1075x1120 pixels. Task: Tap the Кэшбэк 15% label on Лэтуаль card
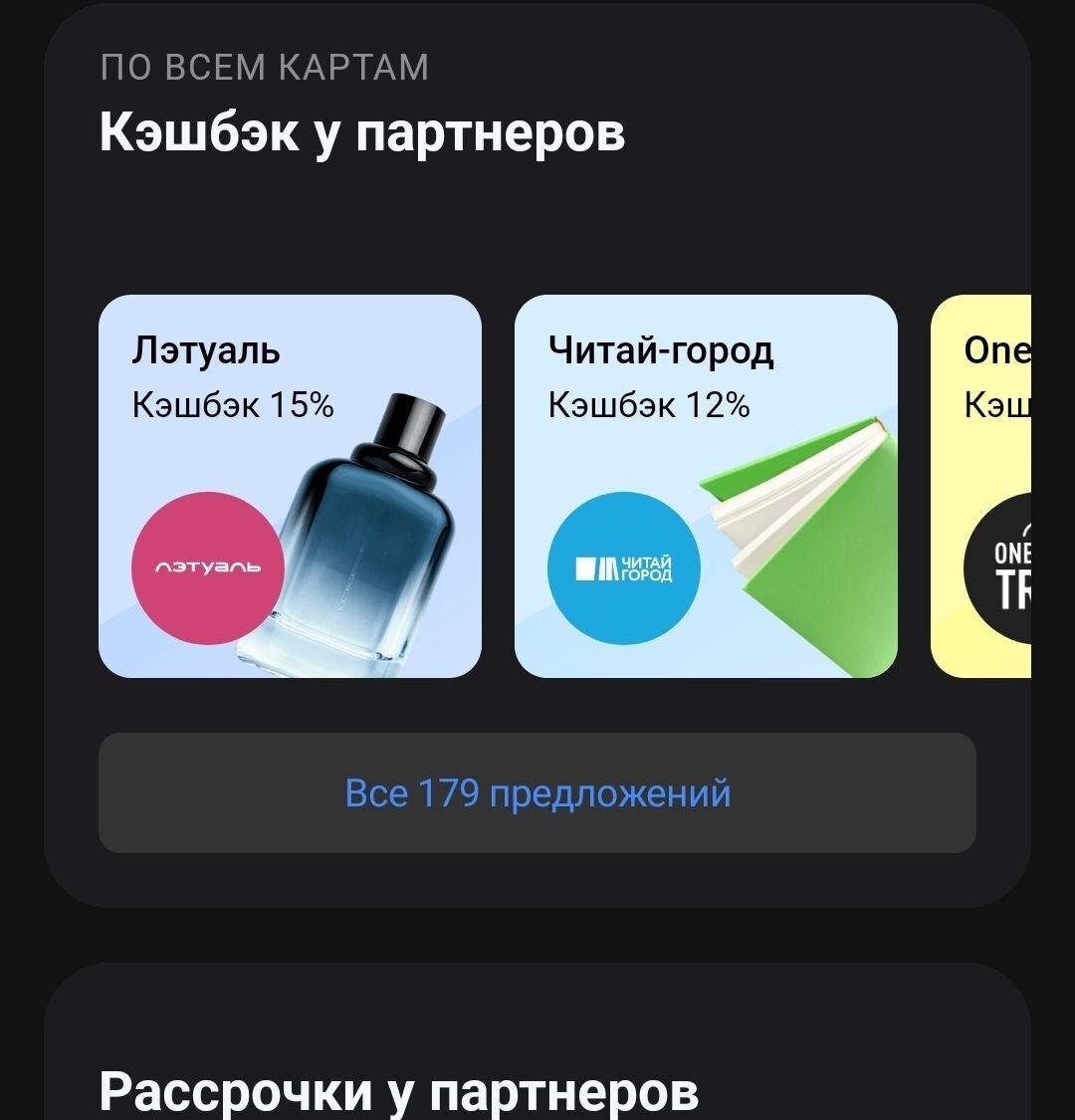(232, 405)
